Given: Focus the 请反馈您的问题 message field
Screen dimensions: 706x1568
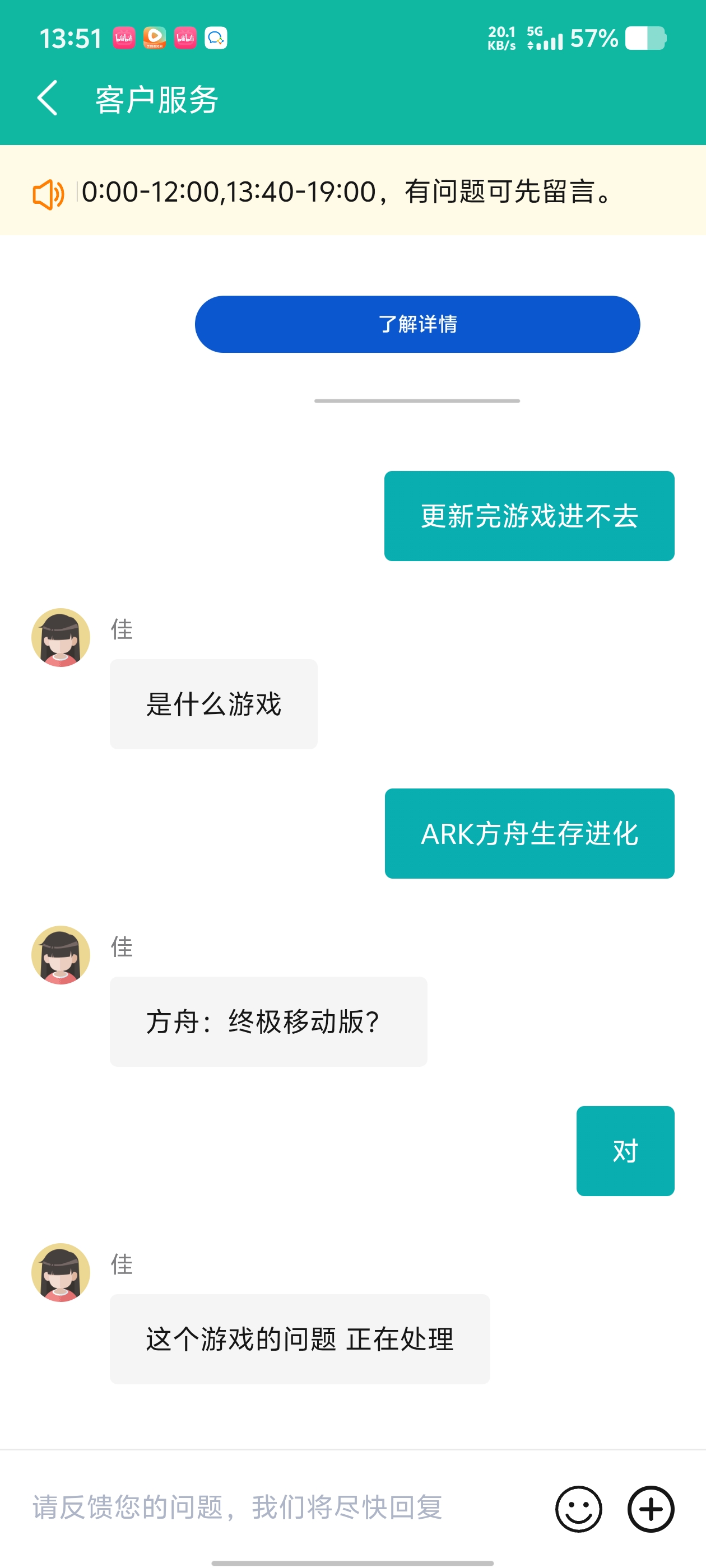Looking at the screenshot, I should click(280, 1508).
